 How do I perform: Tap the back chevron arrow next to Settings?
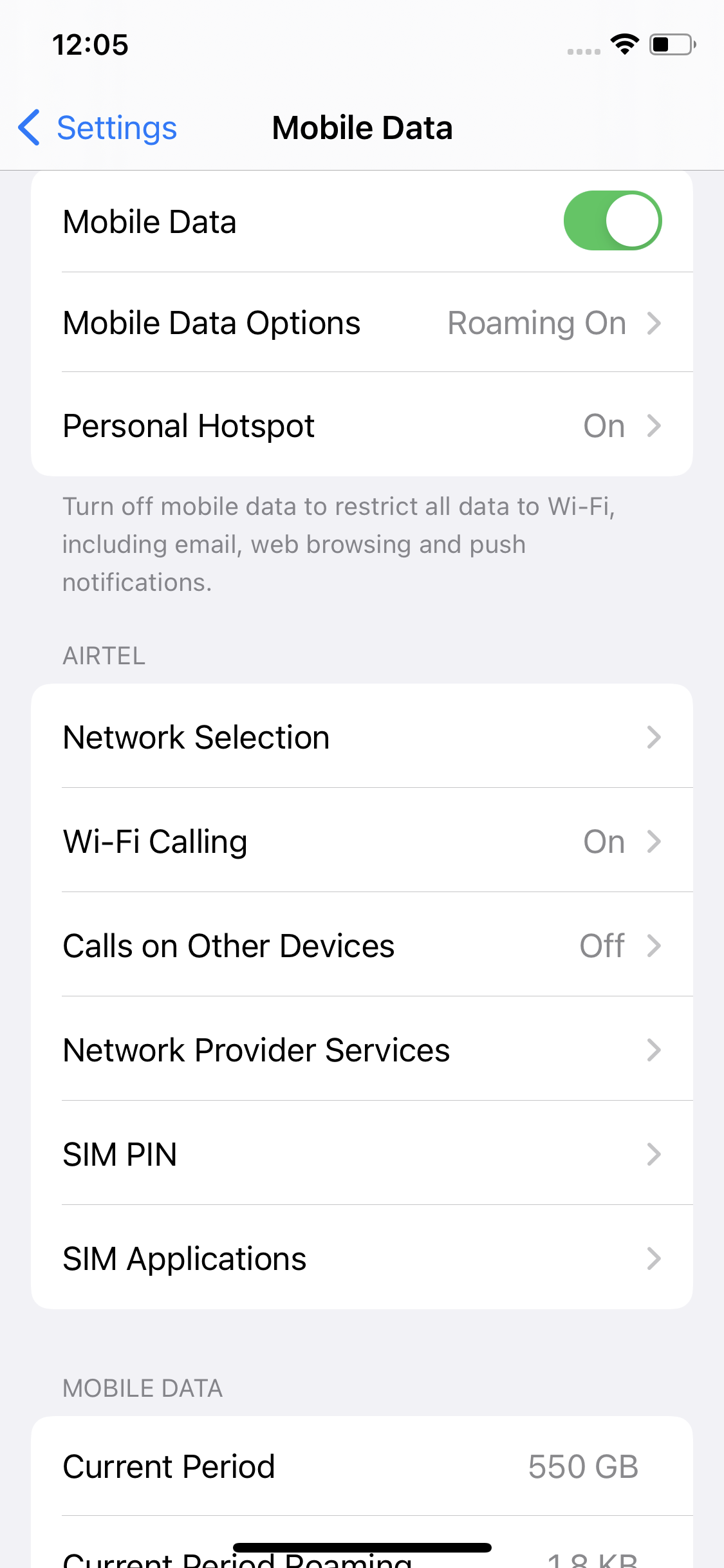coord(29,128)
